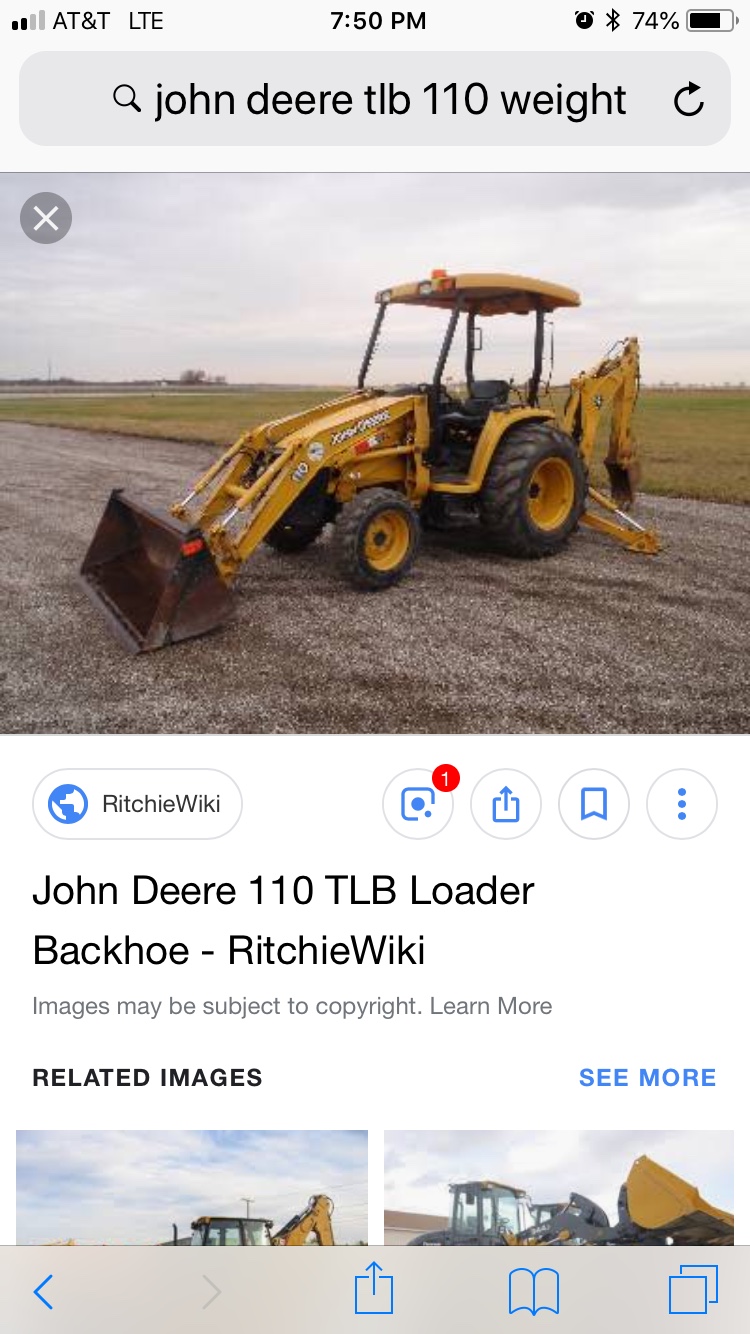
Task: Open the RitchieWiki source chip
Action: 138,804
